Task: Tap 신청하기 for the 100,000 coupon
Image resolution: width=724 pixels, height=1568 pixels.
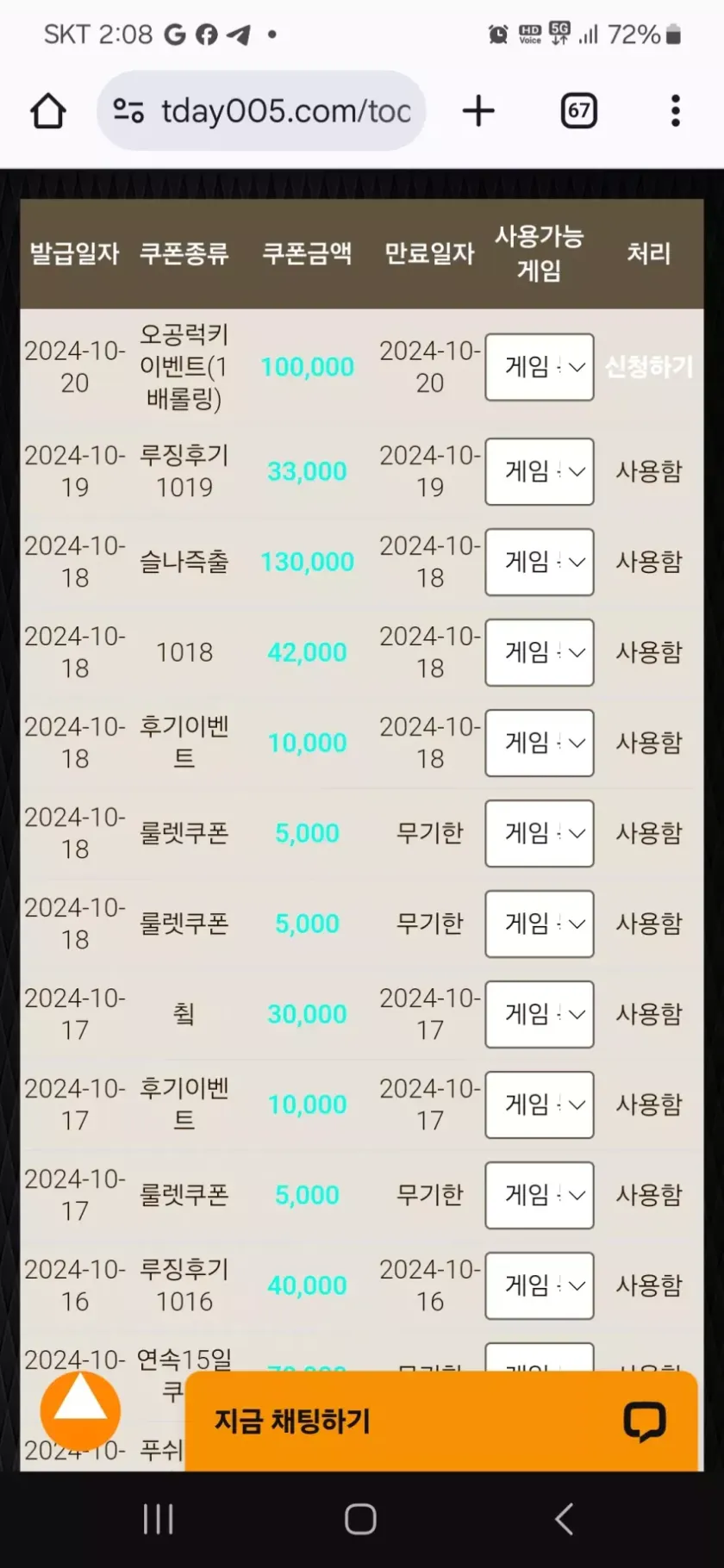Action: pyautogui.click(x=648, y=367)
